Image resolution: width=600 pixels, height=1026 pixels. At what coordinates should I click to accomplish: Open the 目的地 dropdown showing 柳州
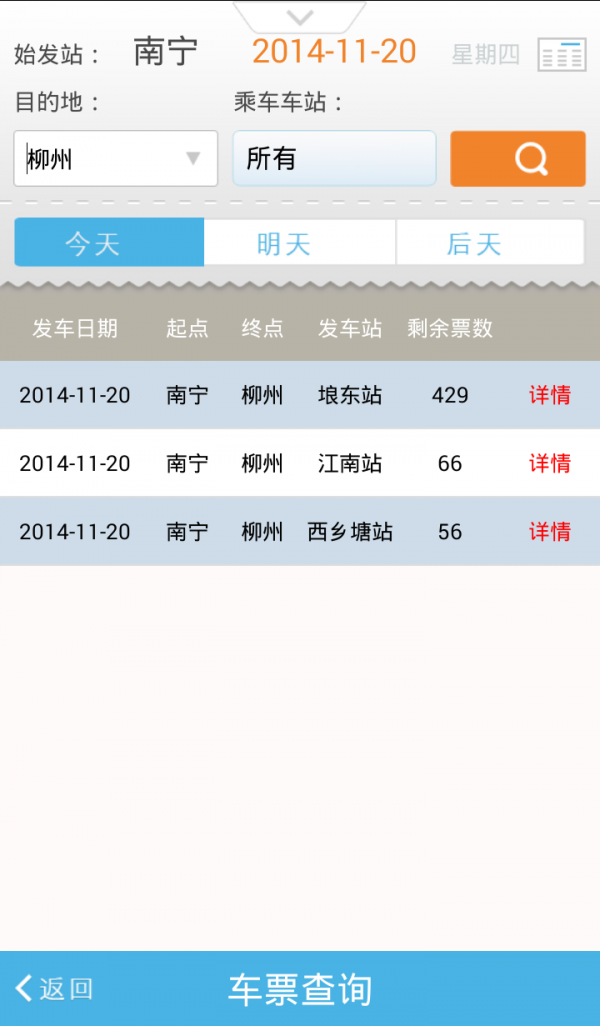[x=115, y=159]
